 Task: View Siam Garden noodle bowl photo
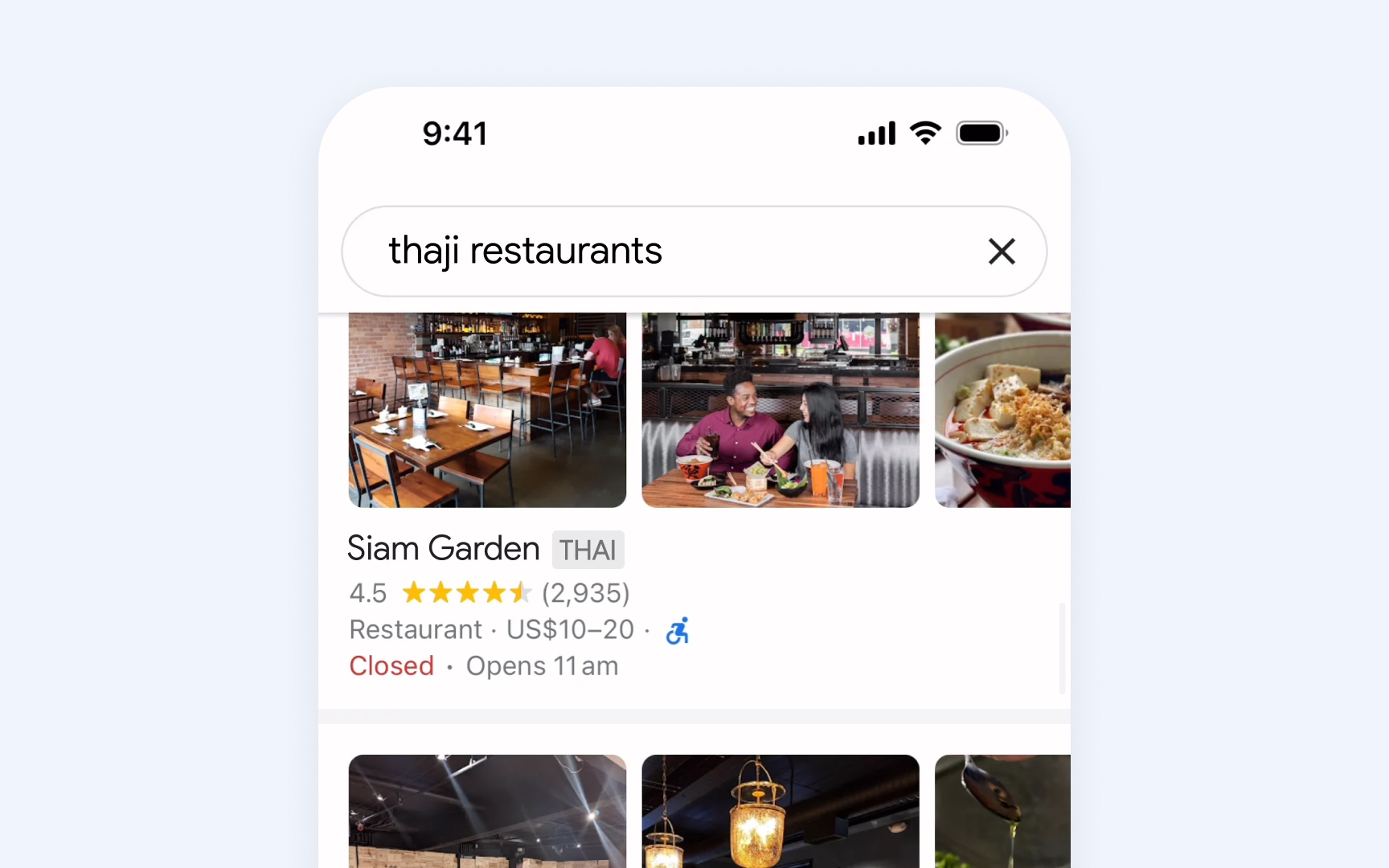coord(1002,410)
